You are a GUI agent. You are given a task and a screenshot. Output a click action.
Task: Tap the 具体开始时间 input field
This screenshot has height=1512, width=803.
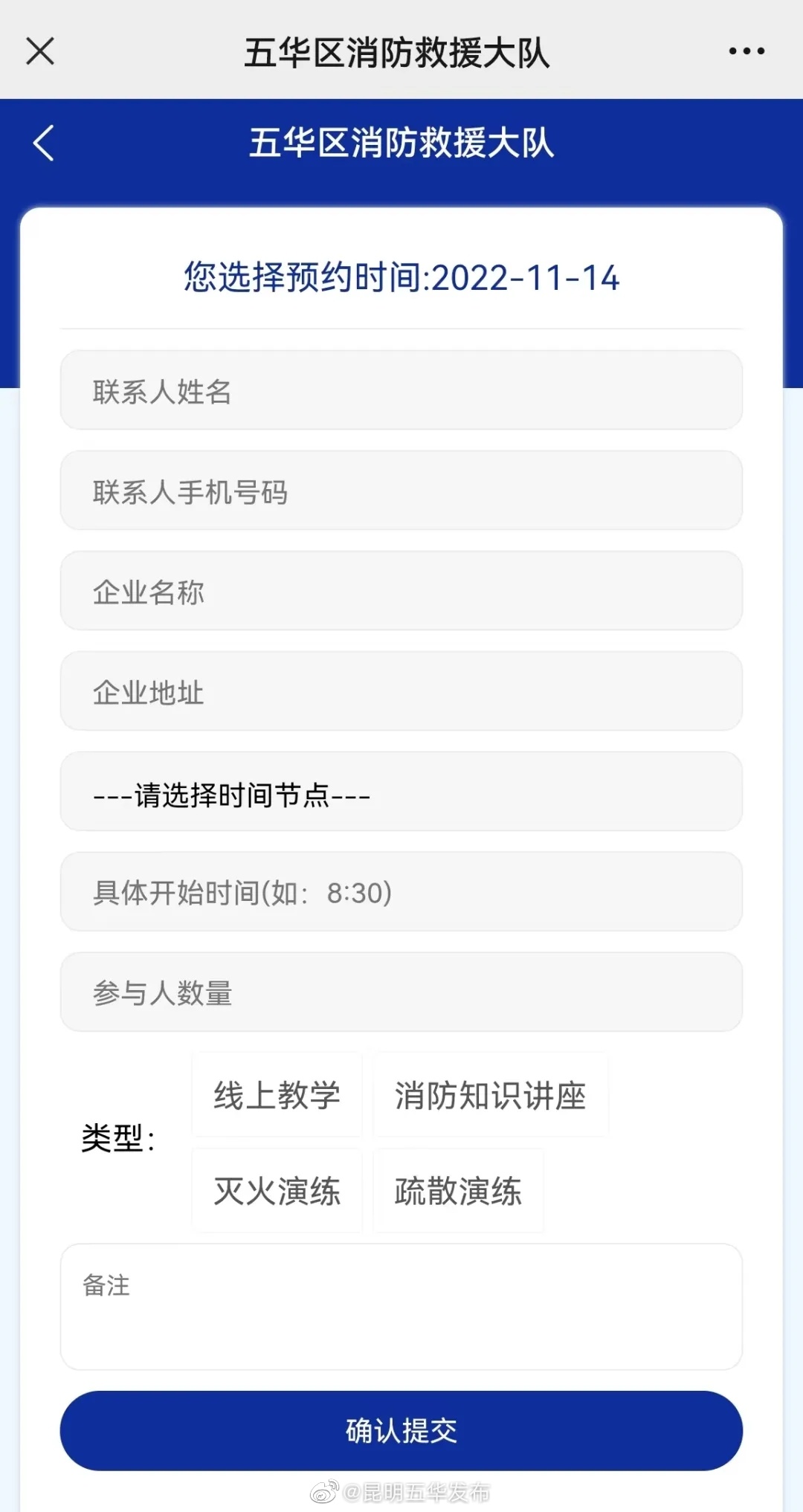coord(401,892)
